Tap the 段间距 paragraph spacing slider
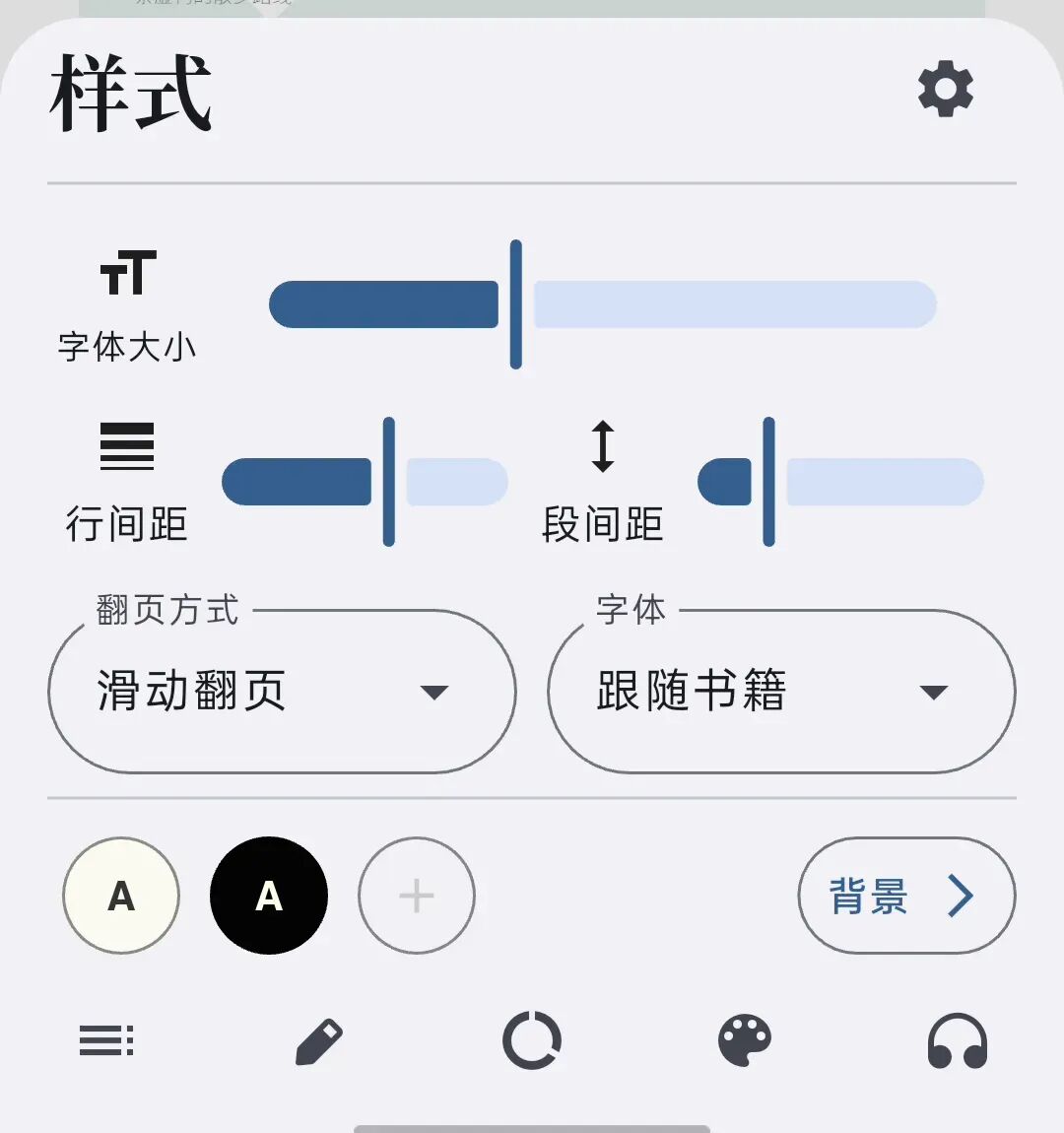 840,481
